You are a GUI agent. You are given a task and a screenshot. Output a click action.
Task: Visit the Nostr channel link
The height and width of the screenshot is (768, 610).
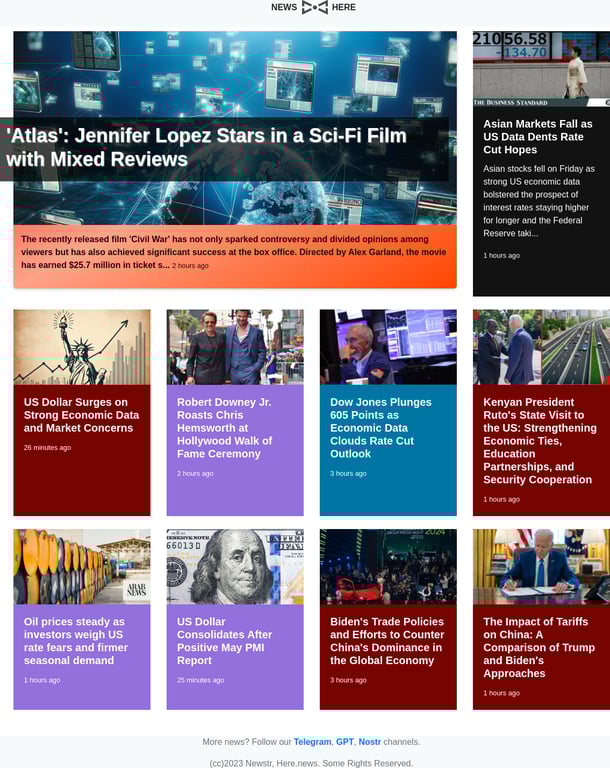(x=370, y=742)
